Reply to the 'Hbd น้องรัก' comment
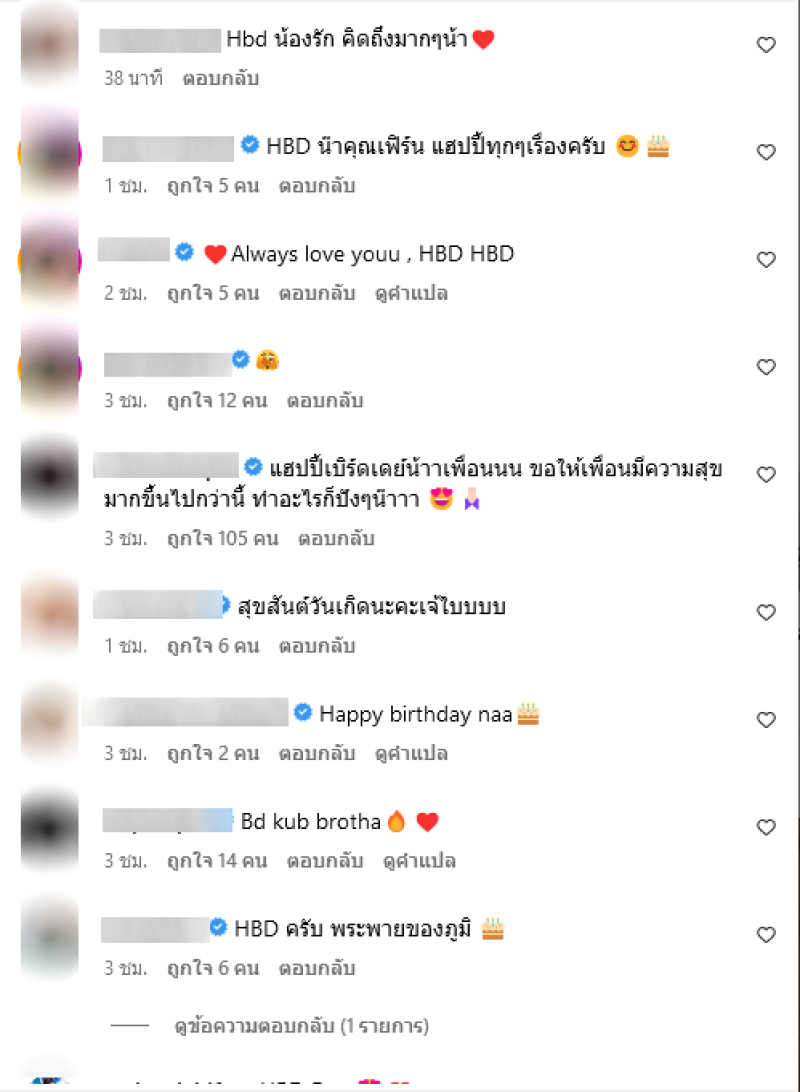 tap(214, 78)
